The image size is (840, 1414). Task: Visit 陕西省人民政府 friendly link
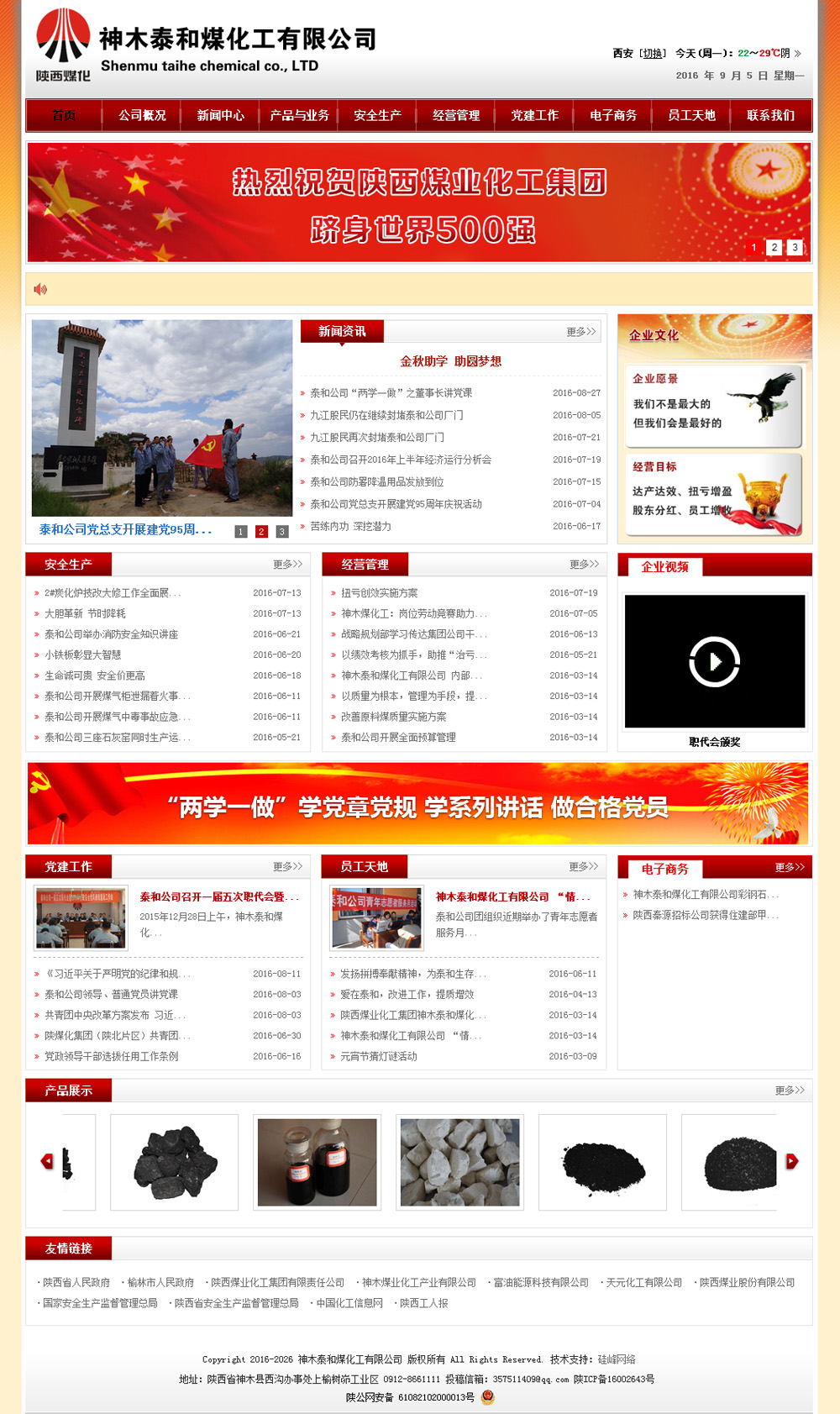click(76, 1282)
